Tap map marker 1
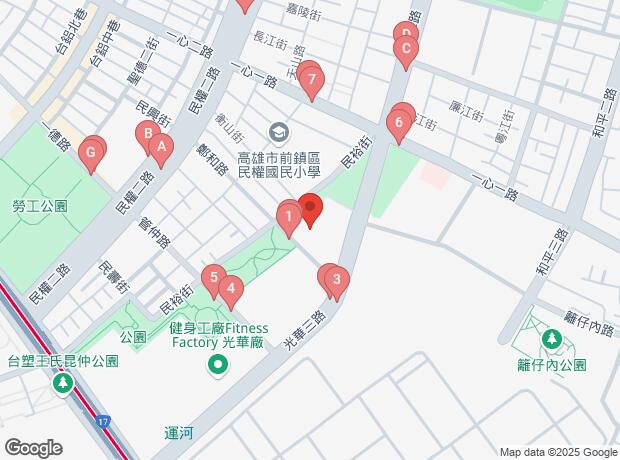620x460 pixels. coord(288,215)
